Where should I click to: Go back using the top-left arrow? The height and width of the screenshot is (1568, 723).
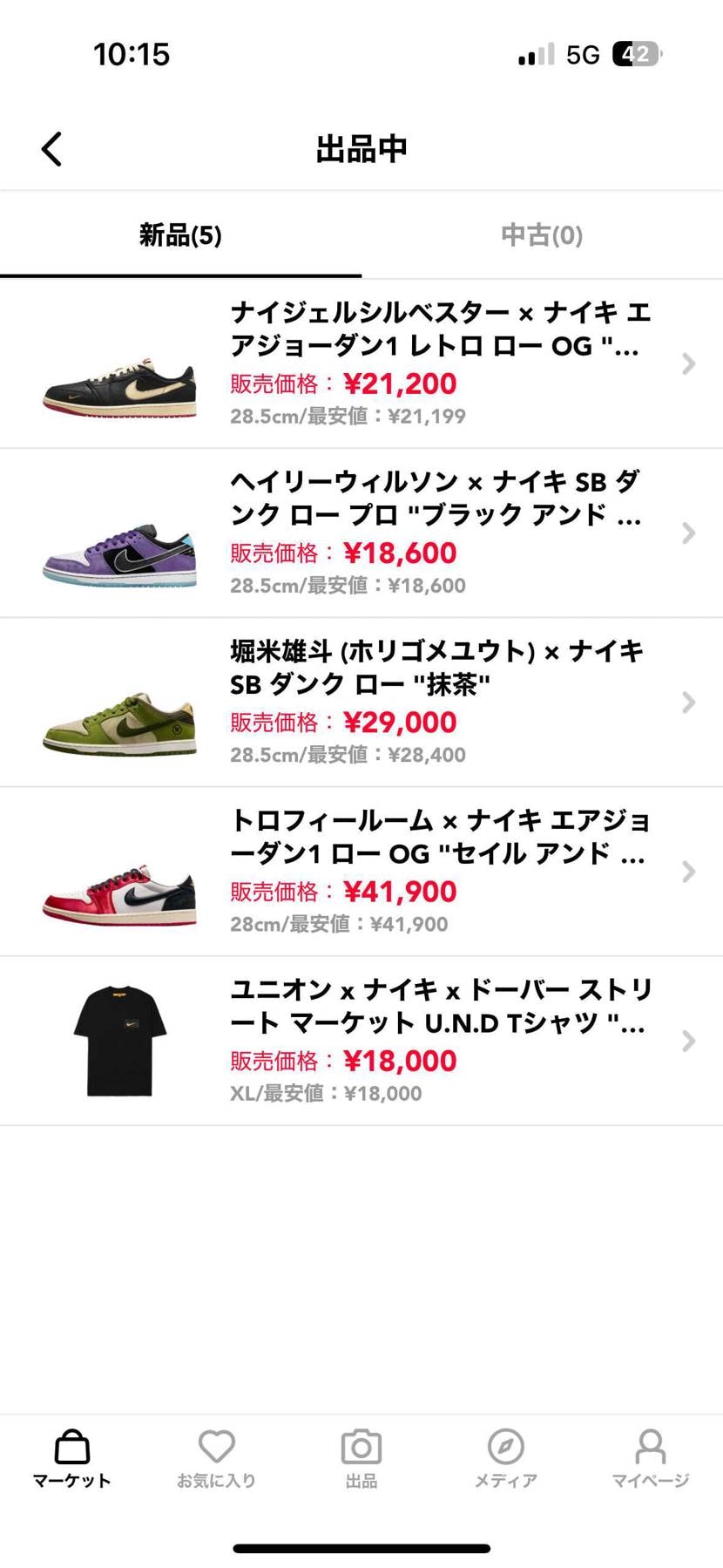pyautogui.click(x=52, y=149)
